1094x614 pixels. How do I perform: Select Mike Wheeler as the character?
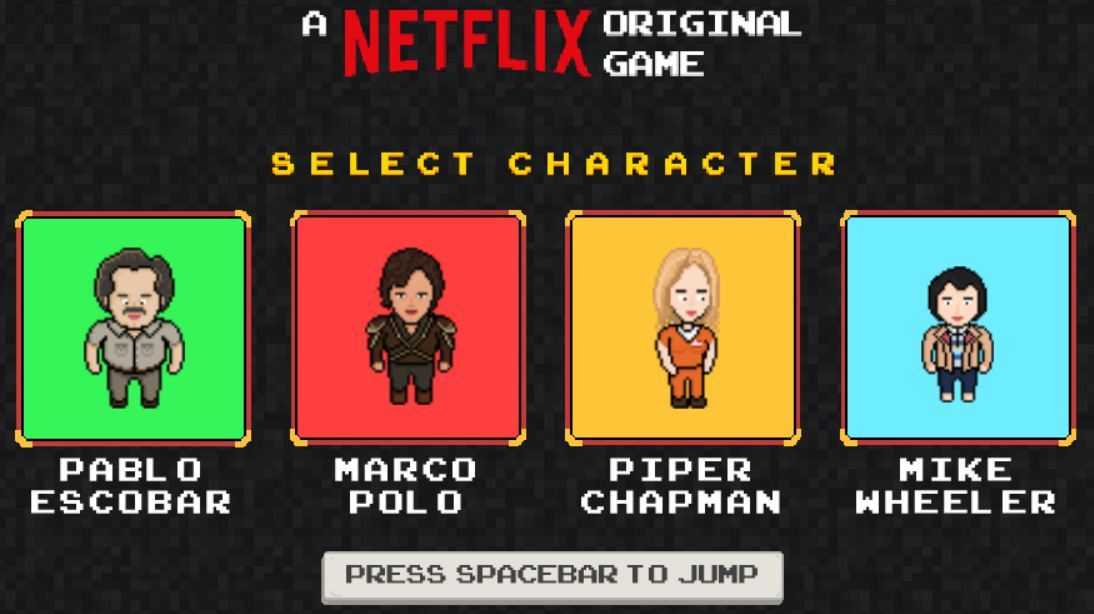[x=958, y=328]
